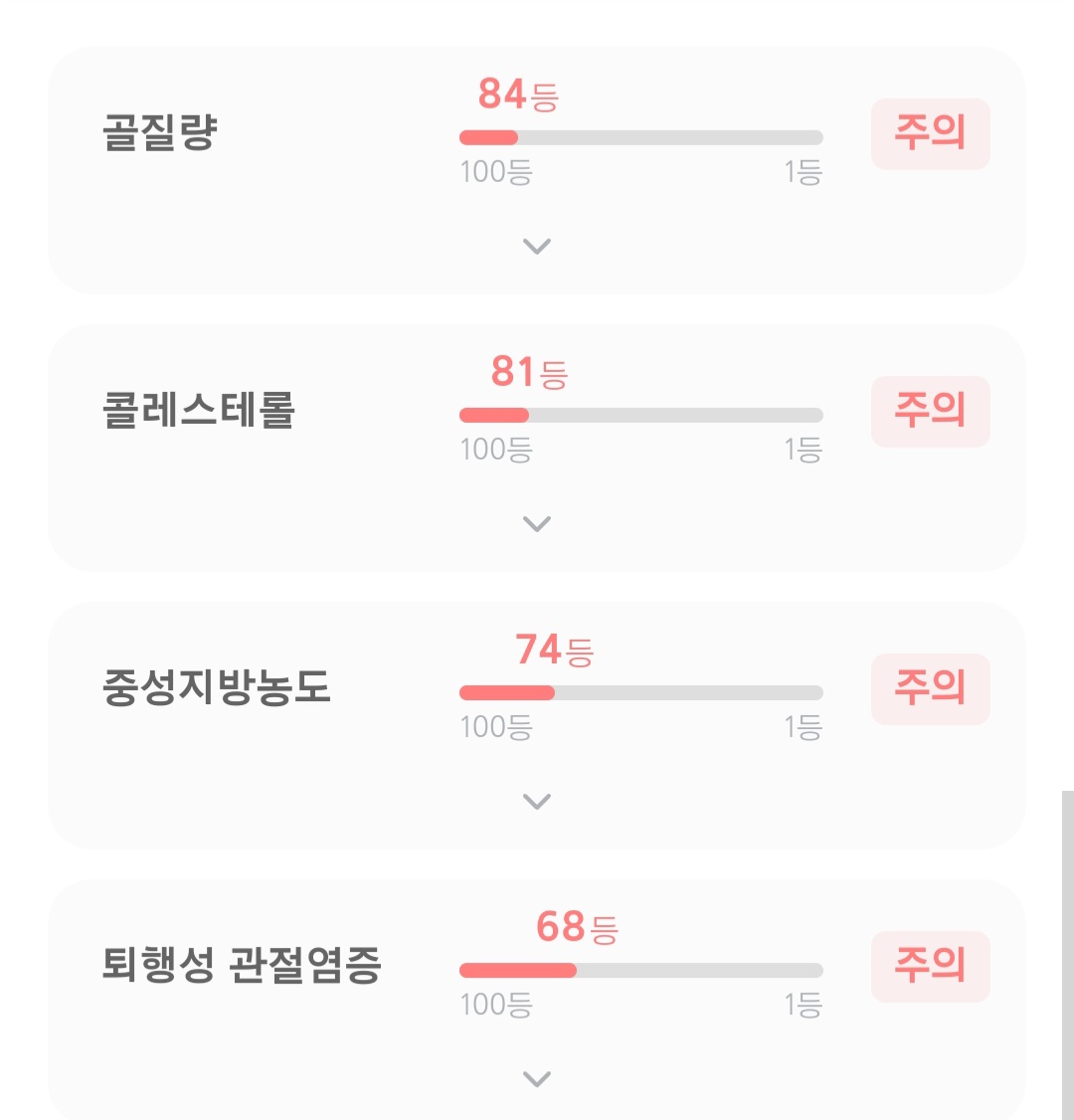Click the 콜레스테롤 ranking gauge
Viewport: 1074px width, 1120px height.
(x=641, y=414)
